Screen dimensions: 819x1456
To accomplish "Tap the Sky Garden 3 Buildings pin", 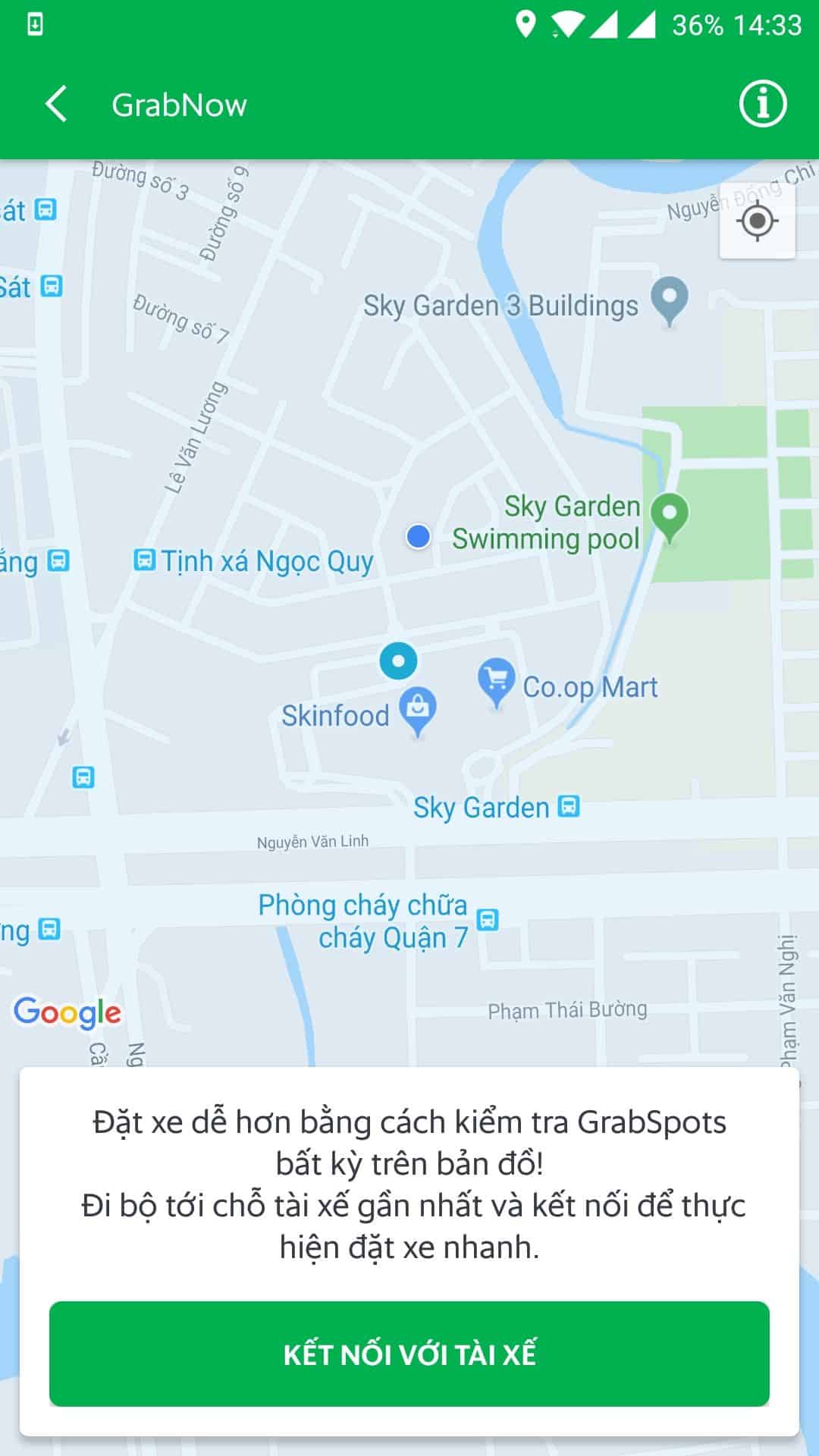I will pos(670,301).
